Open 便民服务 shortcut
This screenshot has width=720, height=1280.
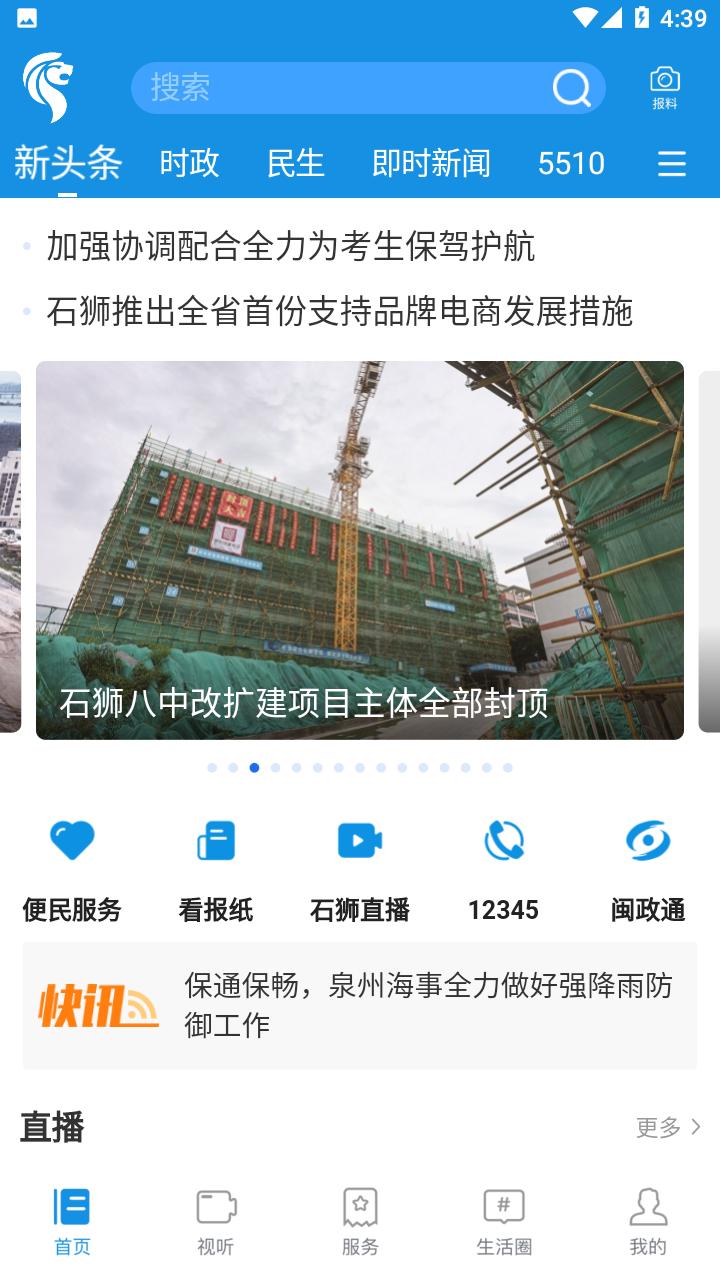[x=72, y=865]
